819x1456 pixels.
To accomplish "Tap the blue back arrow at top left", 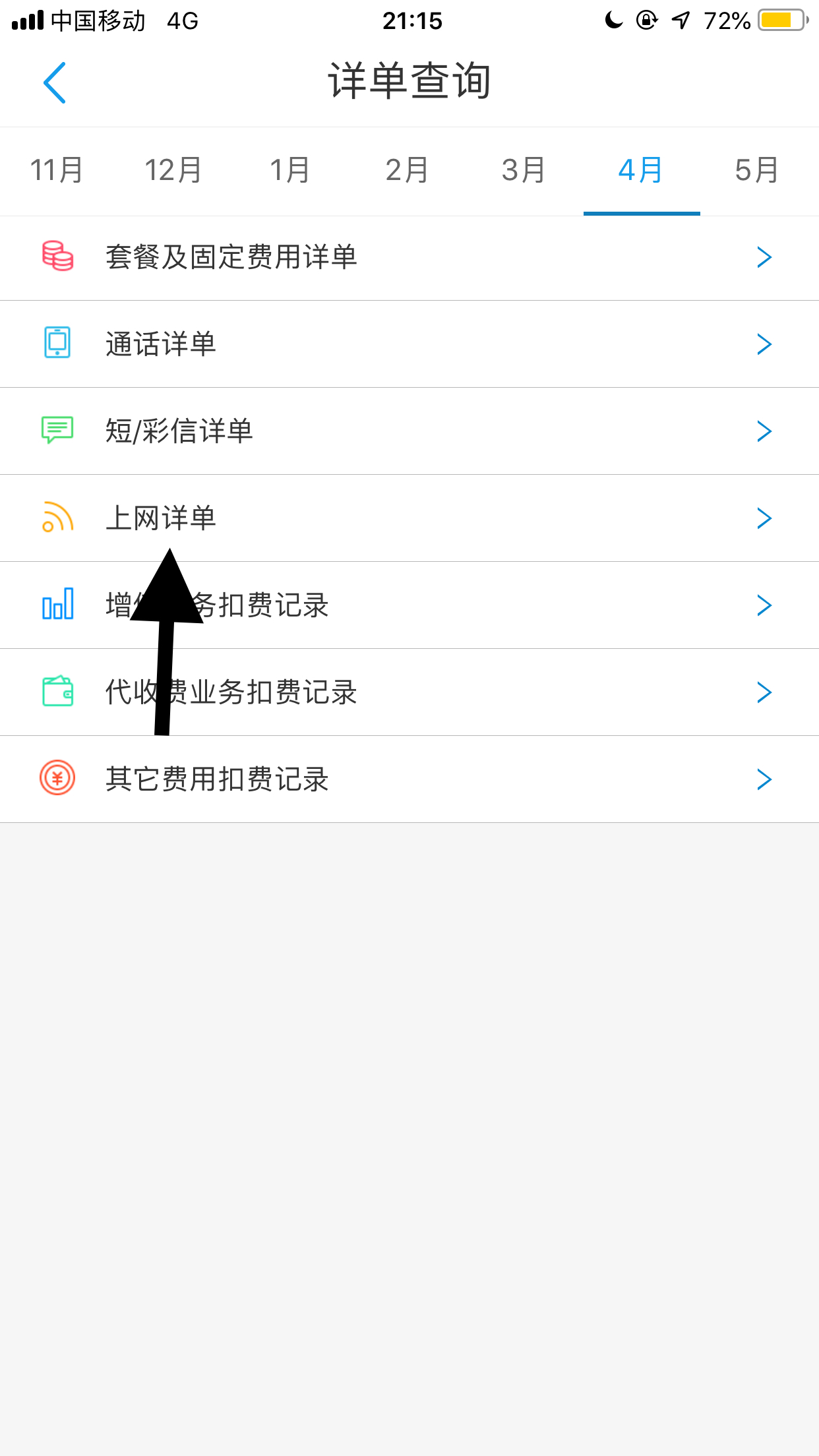I will pos(54,82).
